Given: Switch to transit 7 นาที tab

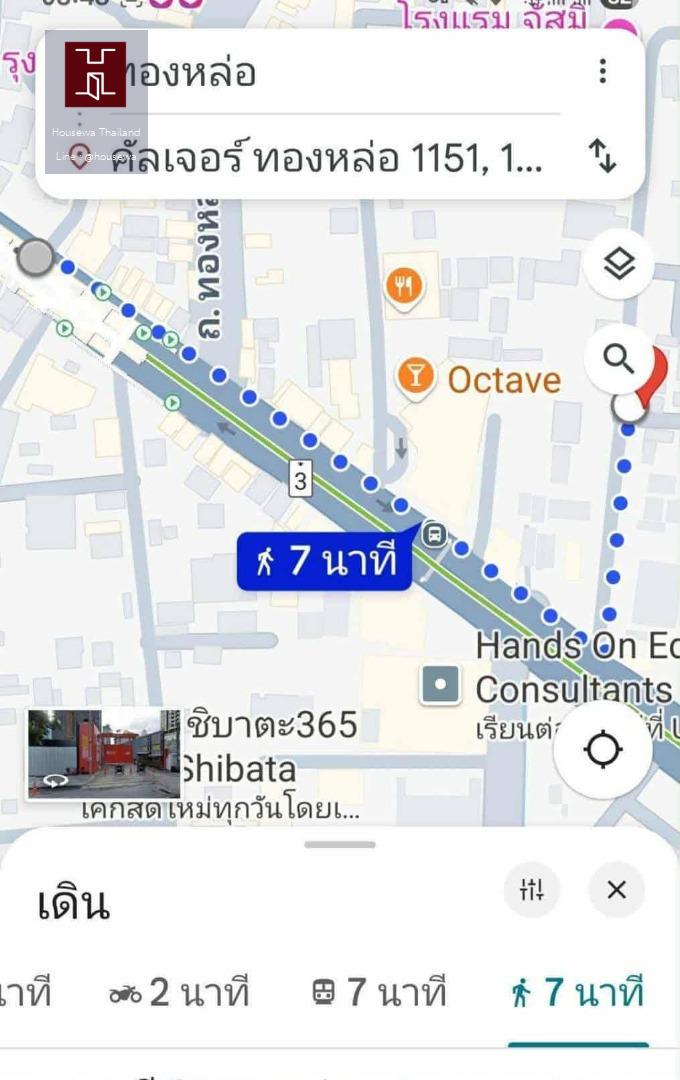Looking at the screenshot, I should pyautogui.click(x=377, y=993).
